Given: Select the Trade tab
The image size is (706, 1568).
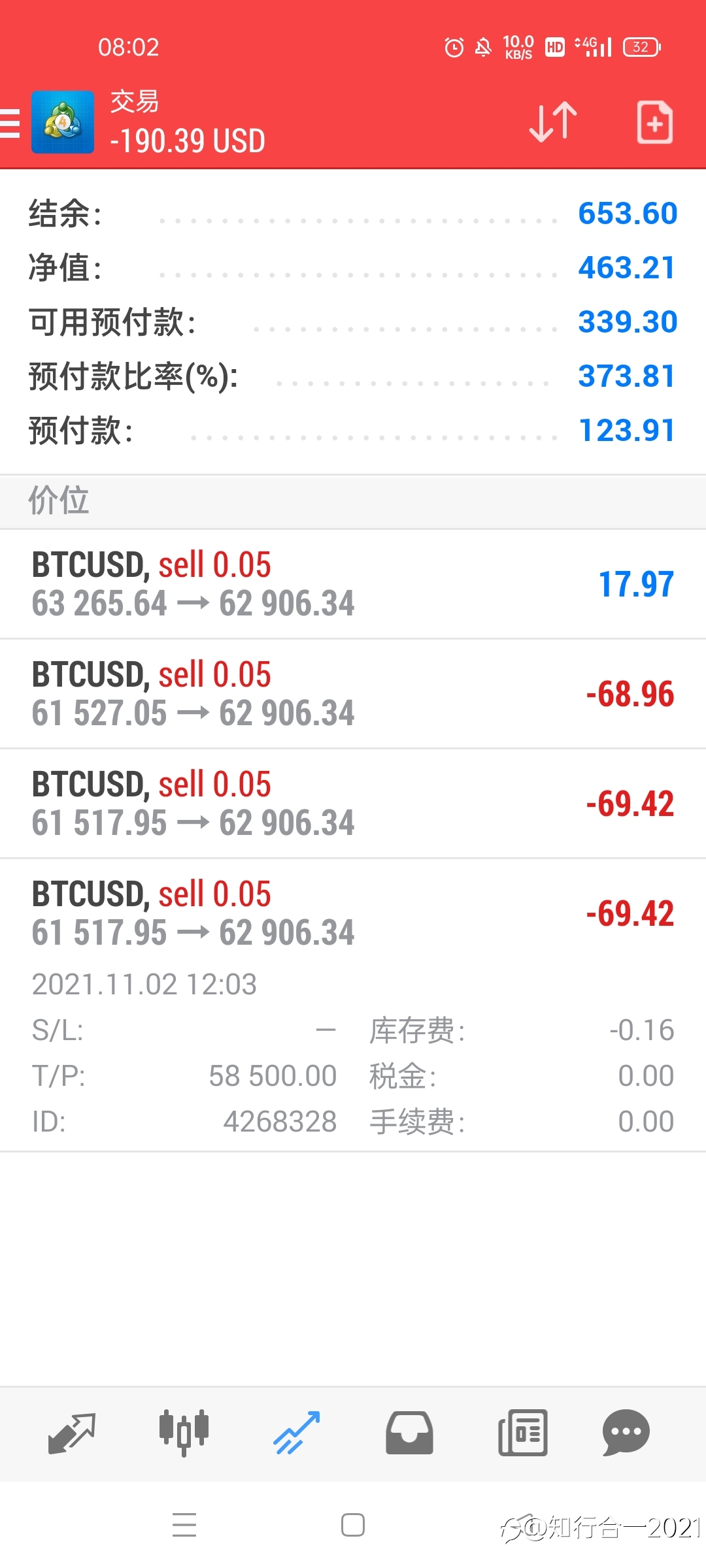Looking at the screenshot, I should point(297,1433).
